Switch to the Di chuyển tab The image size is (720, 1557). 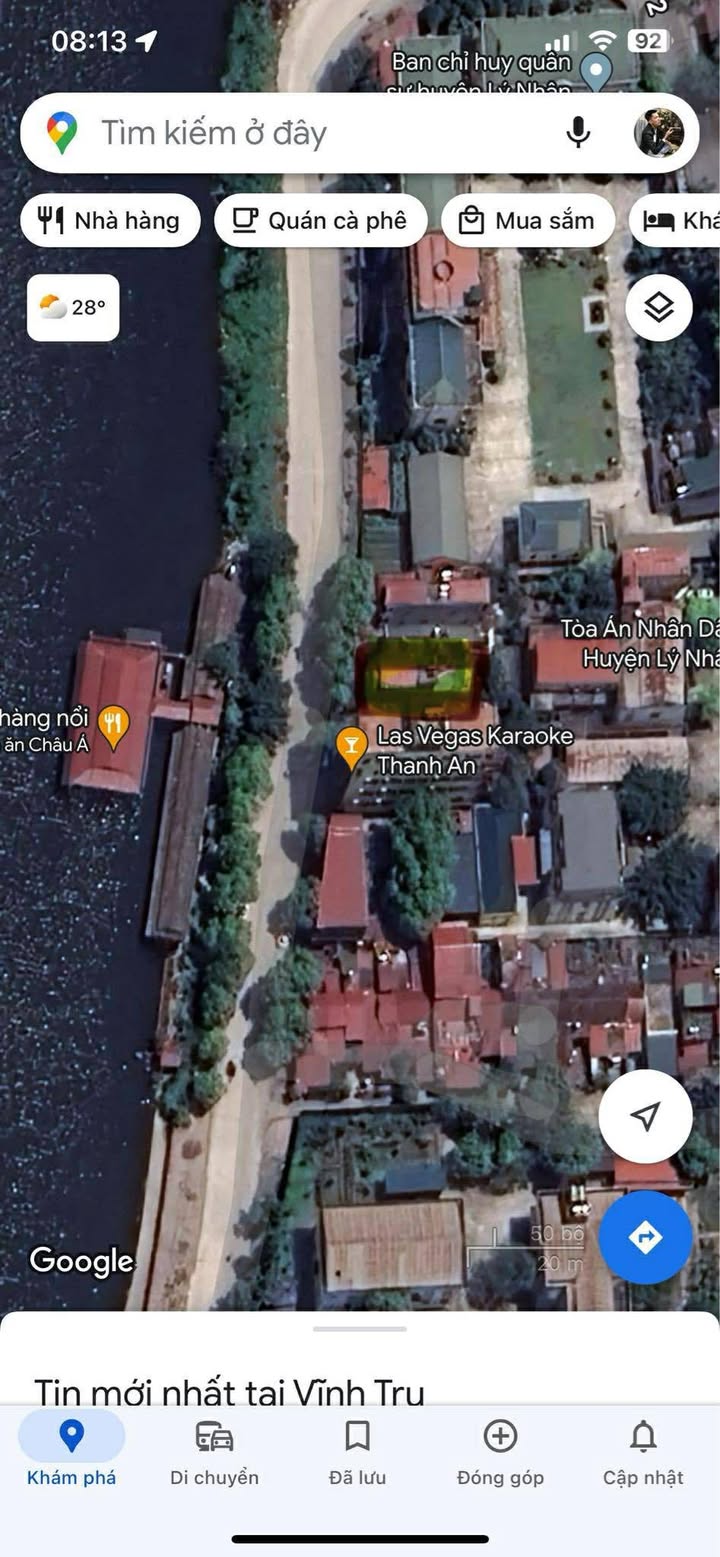click(214, 1450)
